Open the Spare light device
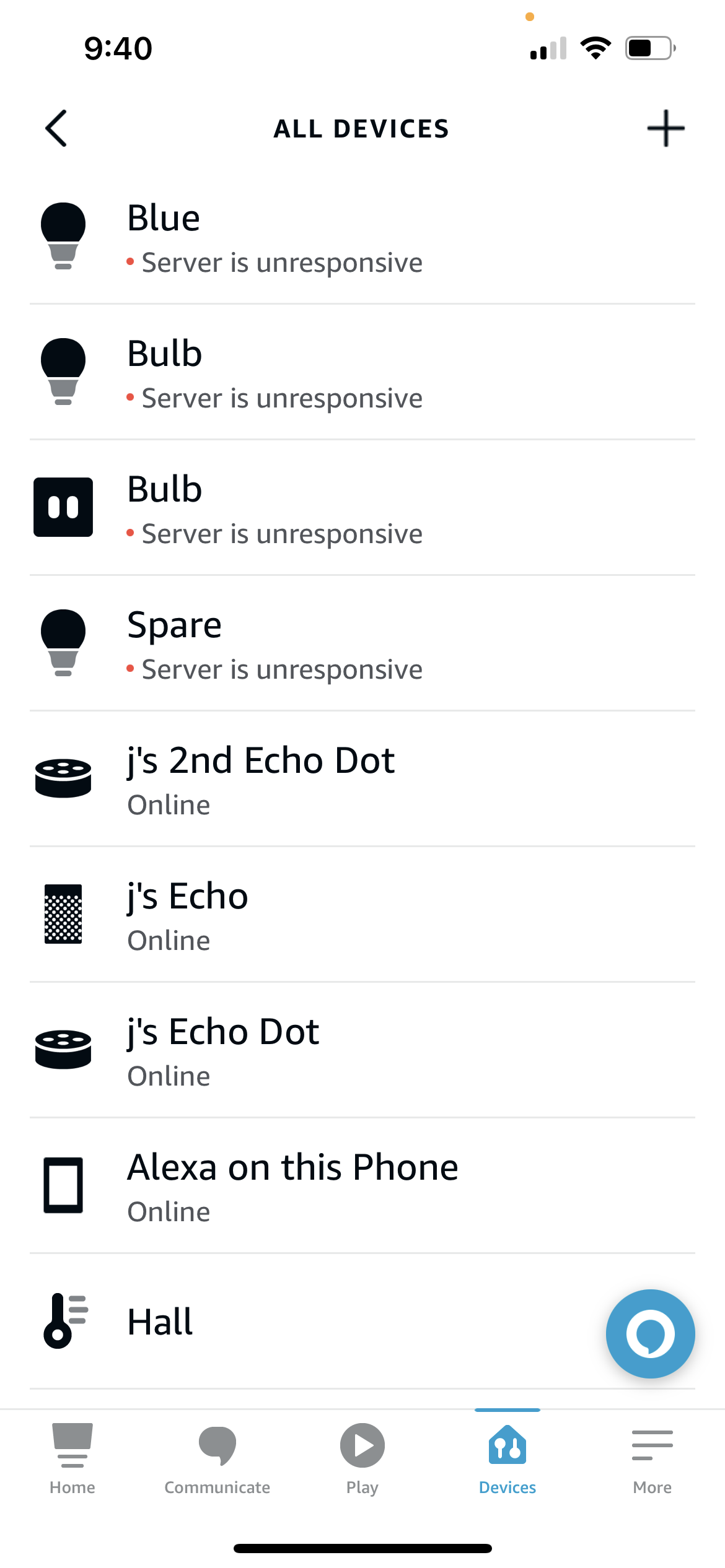This screenshot has height=1568, width=725. pyautogui.click(x=362, y=643)
